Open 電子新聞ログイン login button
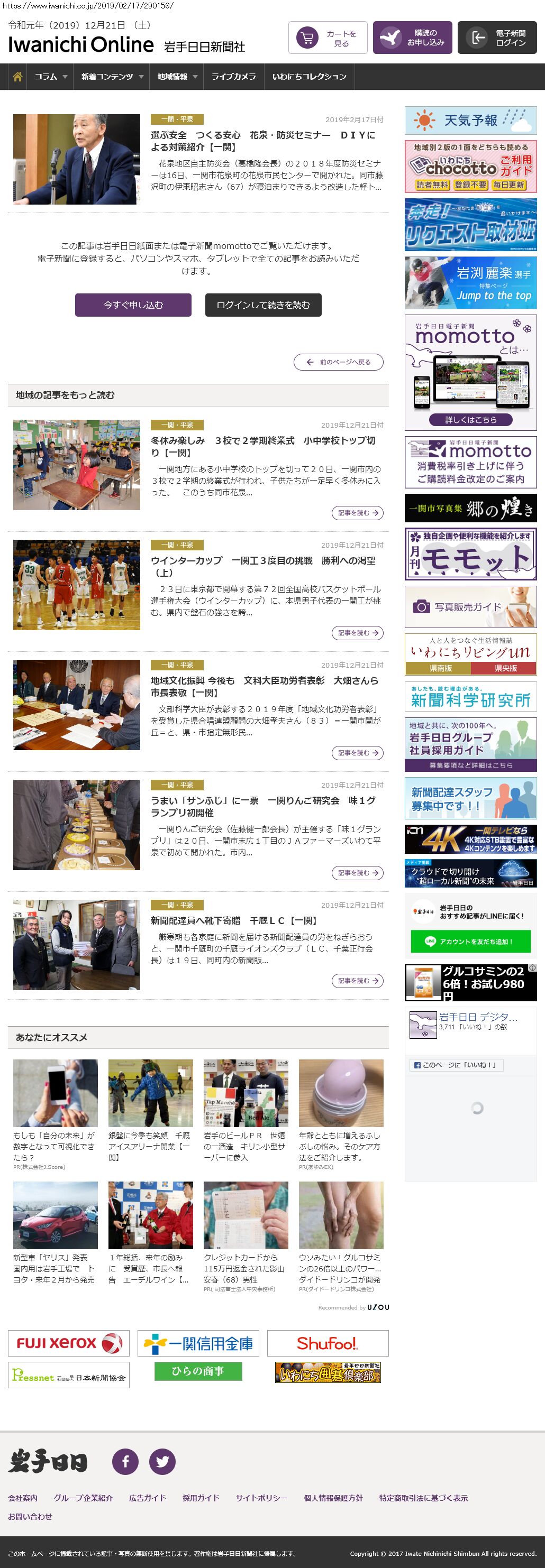Image resolution: width=545 pixels, height=1568 pixels. 497,39
